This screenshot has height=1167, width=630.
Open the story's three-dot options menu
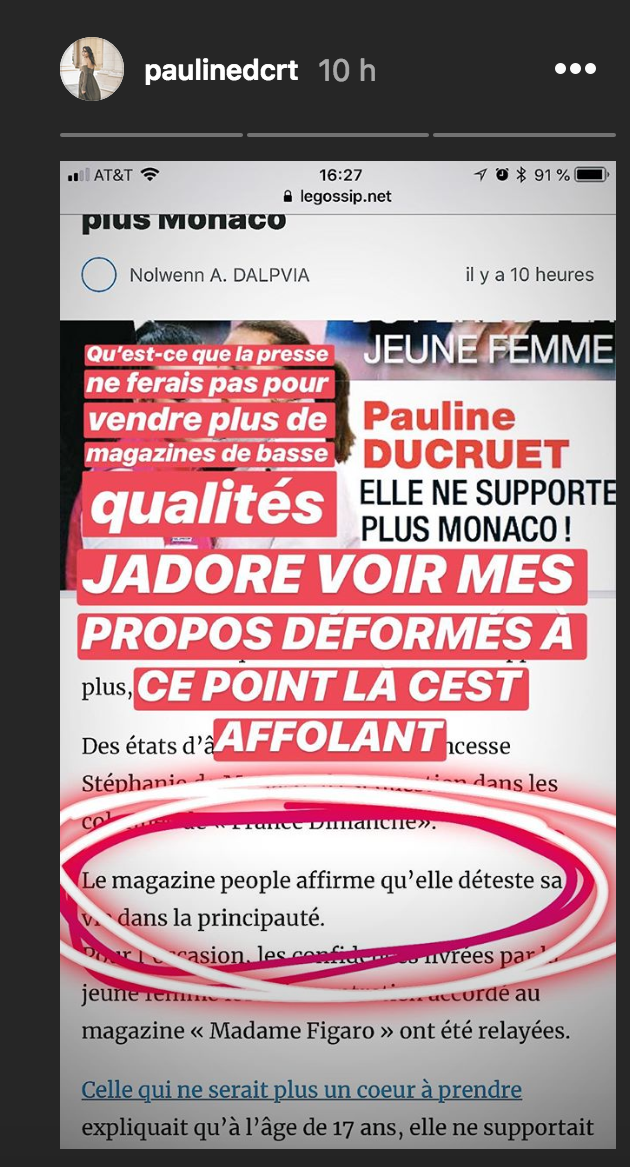[575, 69]
